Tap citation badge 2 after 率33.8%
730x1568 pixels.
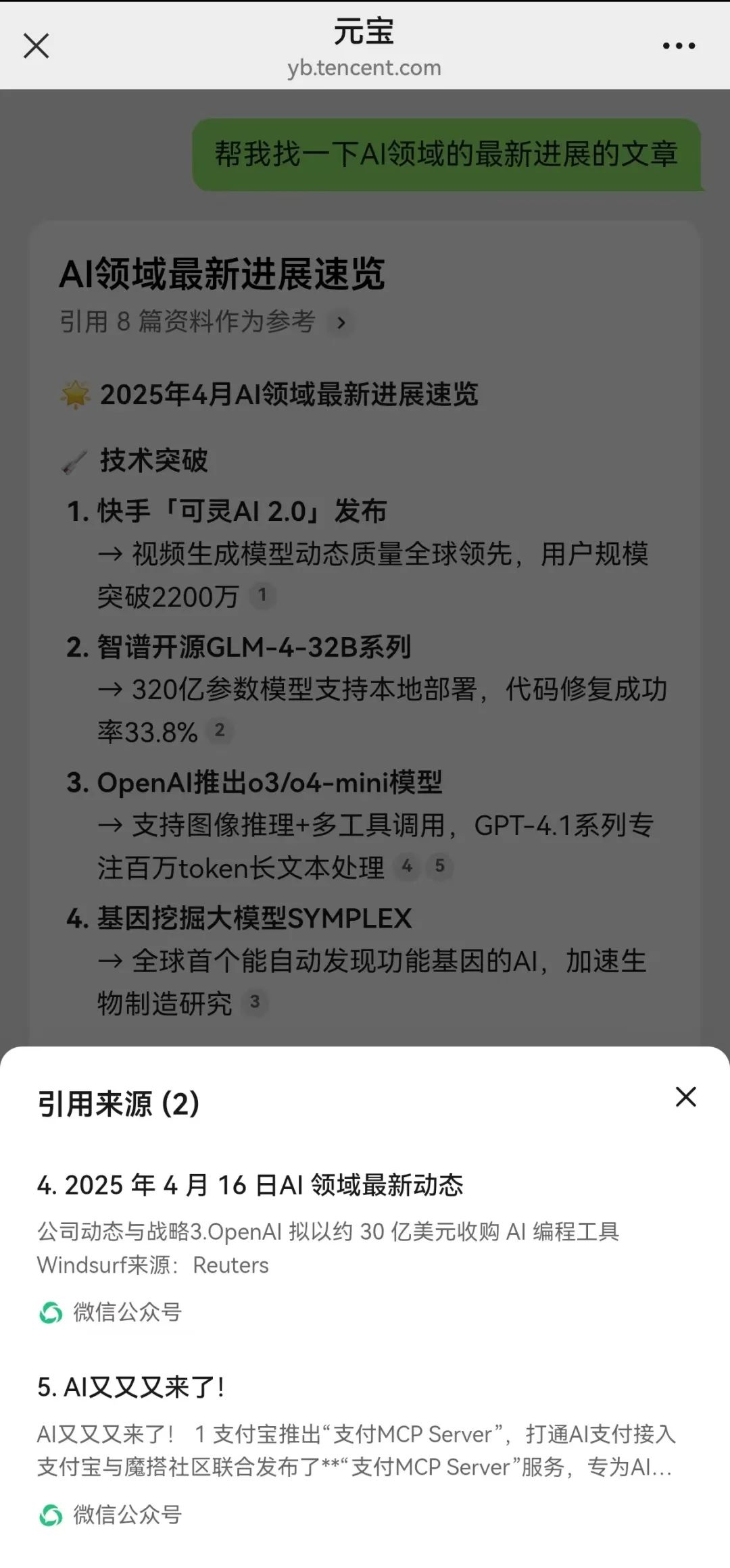(220, 730)
